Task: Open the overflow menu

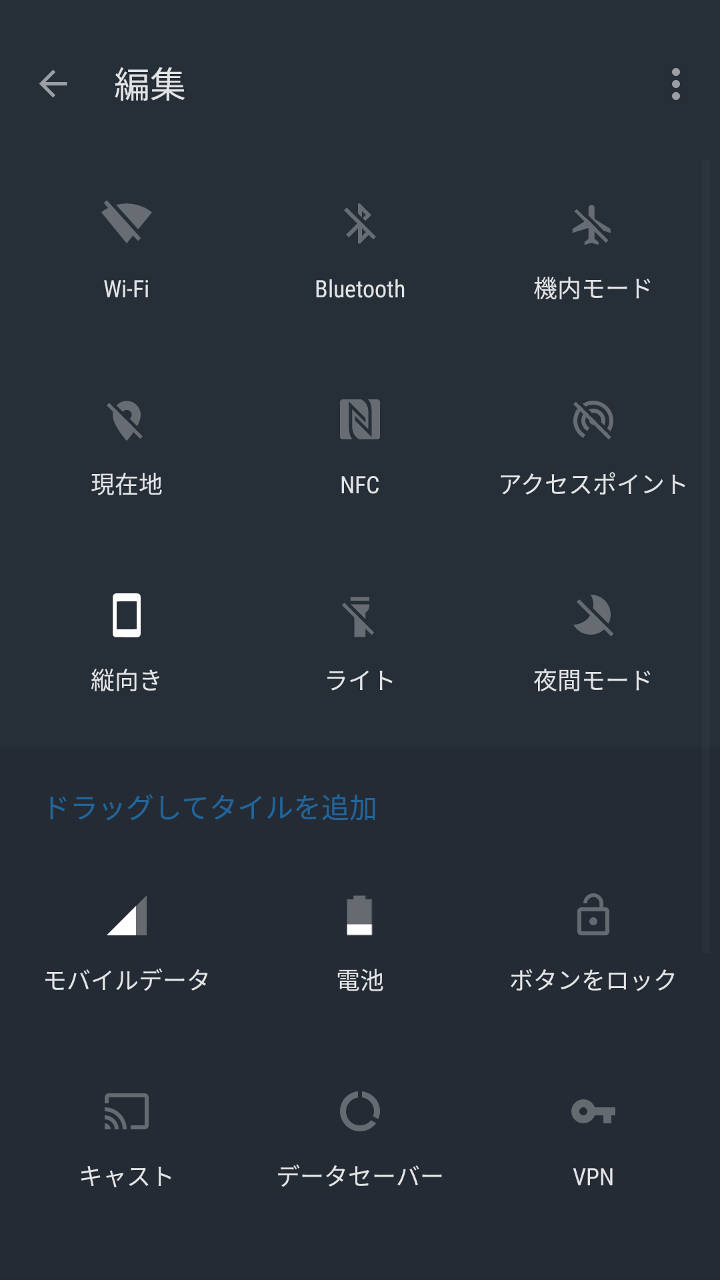Action: click(676, 84)
